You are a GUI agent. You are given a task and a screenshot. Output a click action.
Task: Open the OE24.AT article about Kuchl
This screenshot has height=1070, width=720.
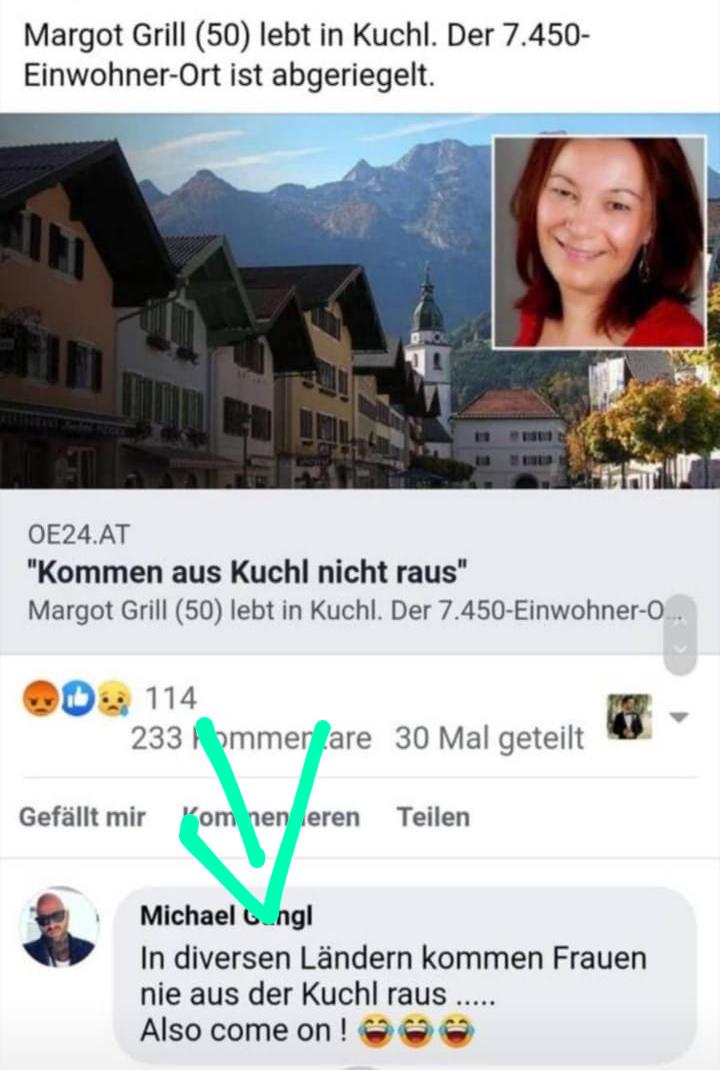click(248, 573)
